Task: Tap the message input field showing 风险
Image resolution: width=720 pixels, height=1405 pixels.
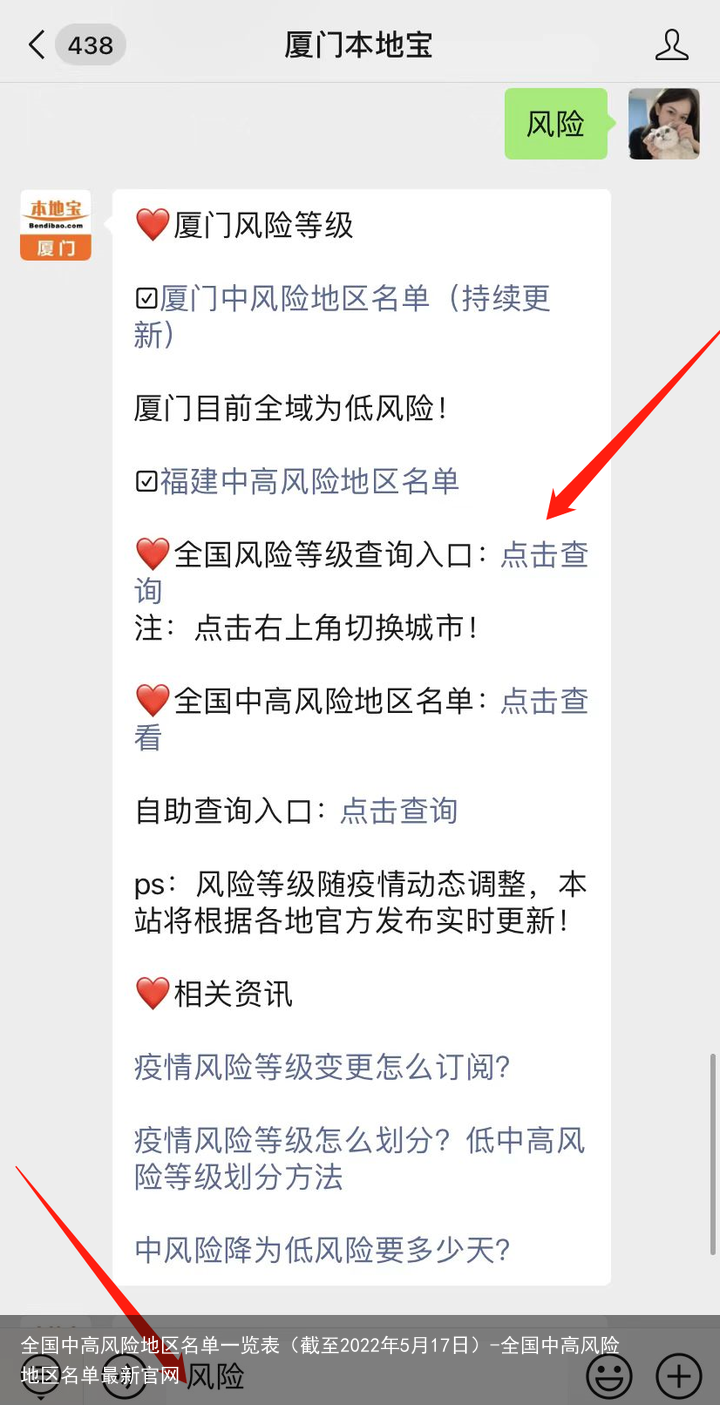Action: (300, 1377)
